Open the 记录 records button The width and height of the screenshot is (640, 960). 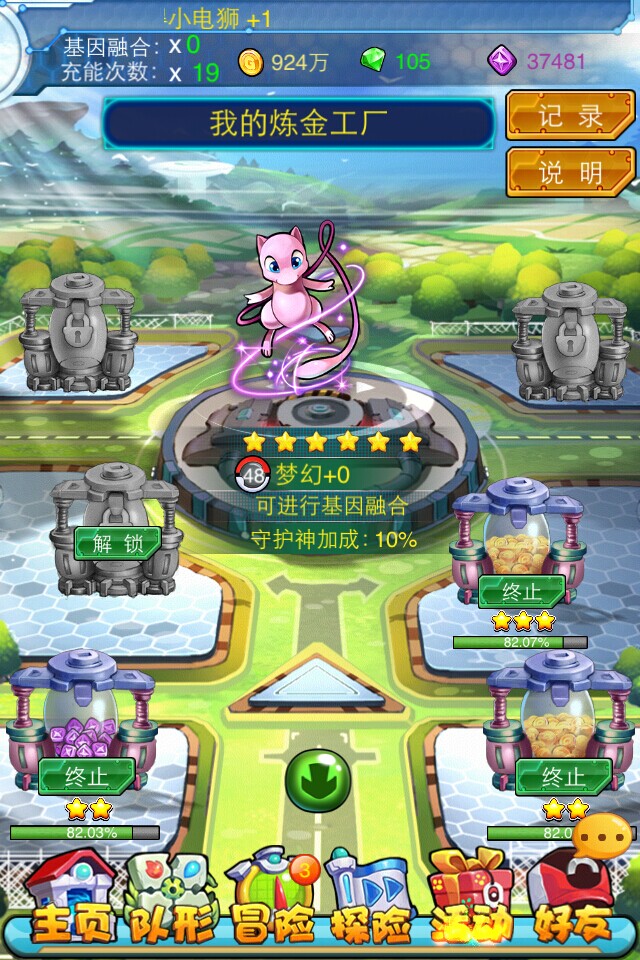click(570, 116)
